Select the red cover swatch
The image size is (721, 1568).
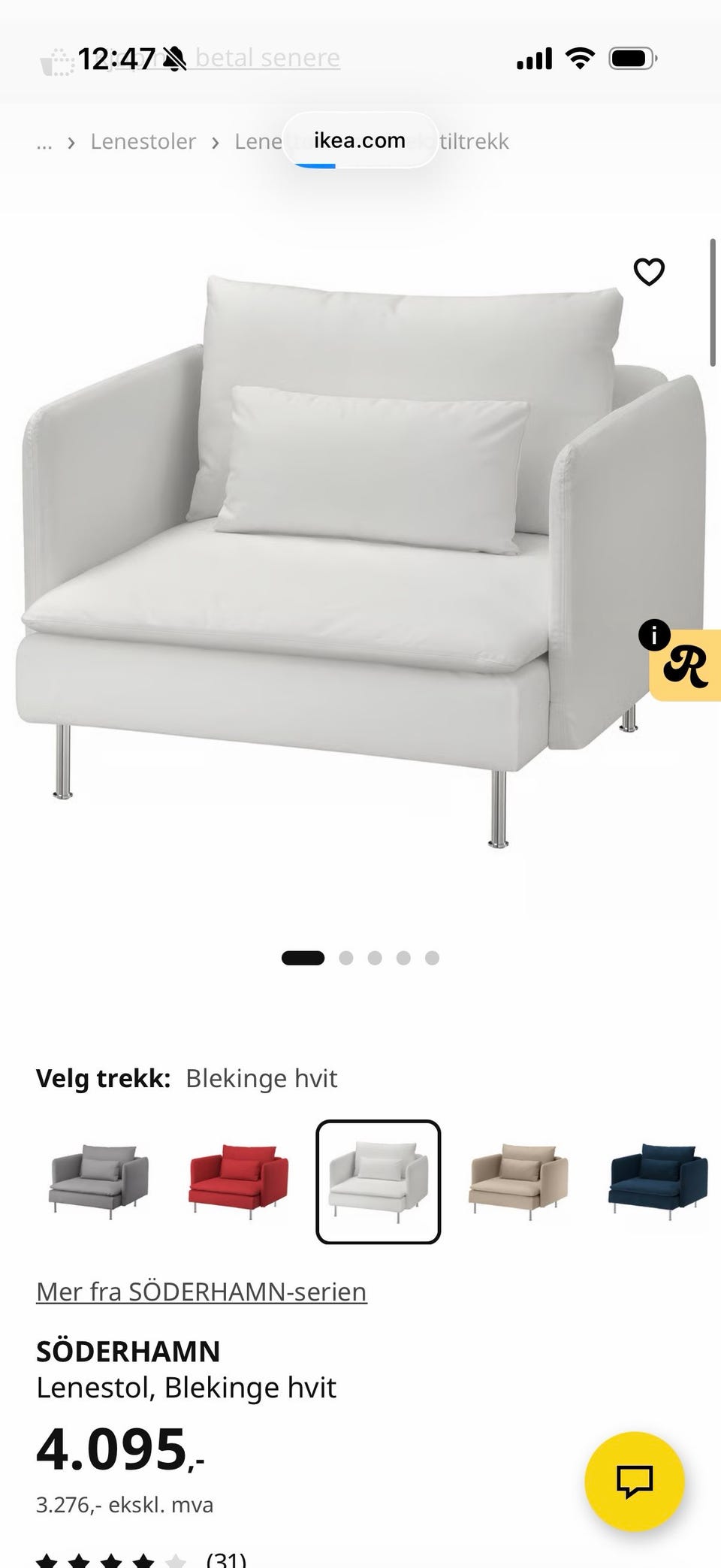point(239,1182)
